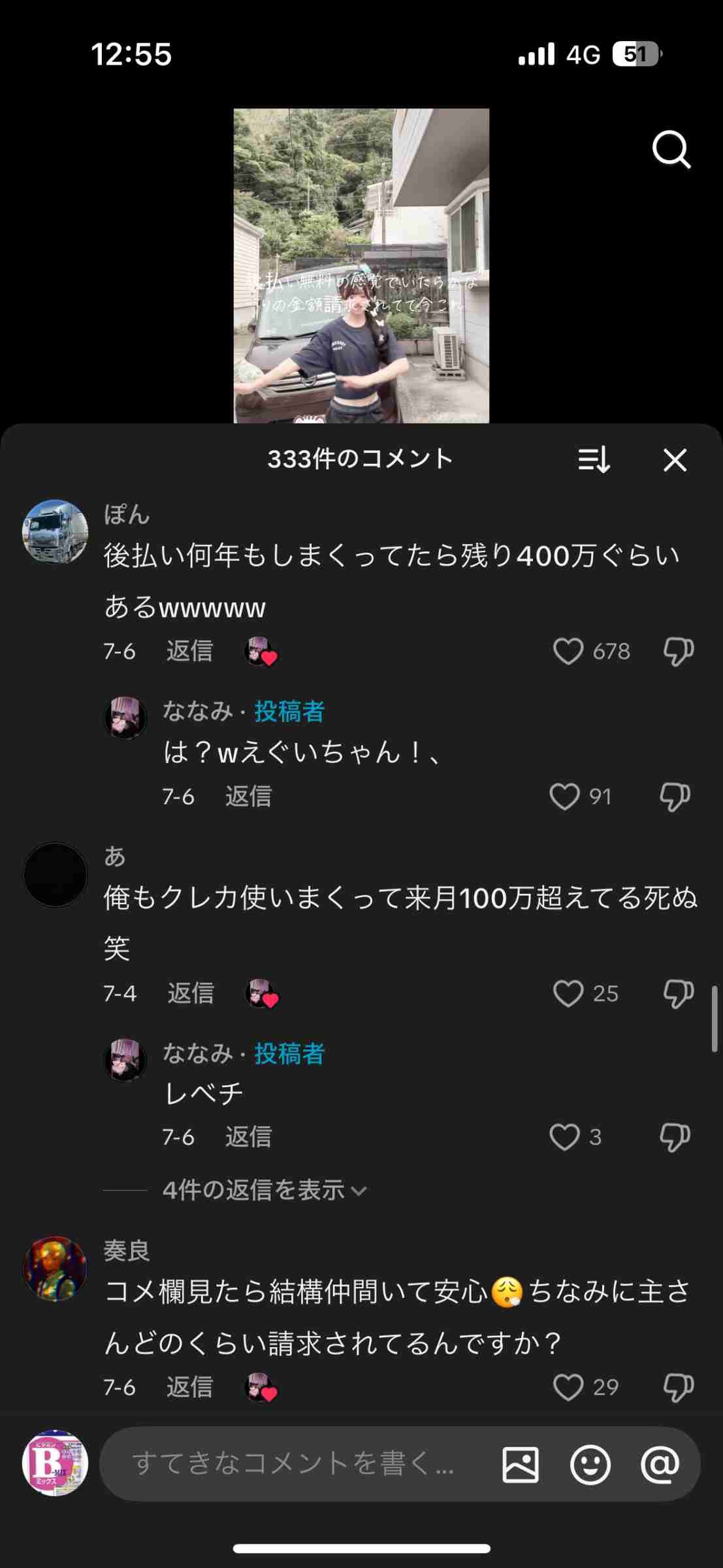Like 奏良's comment with 29 likes

pos(568,1387)
